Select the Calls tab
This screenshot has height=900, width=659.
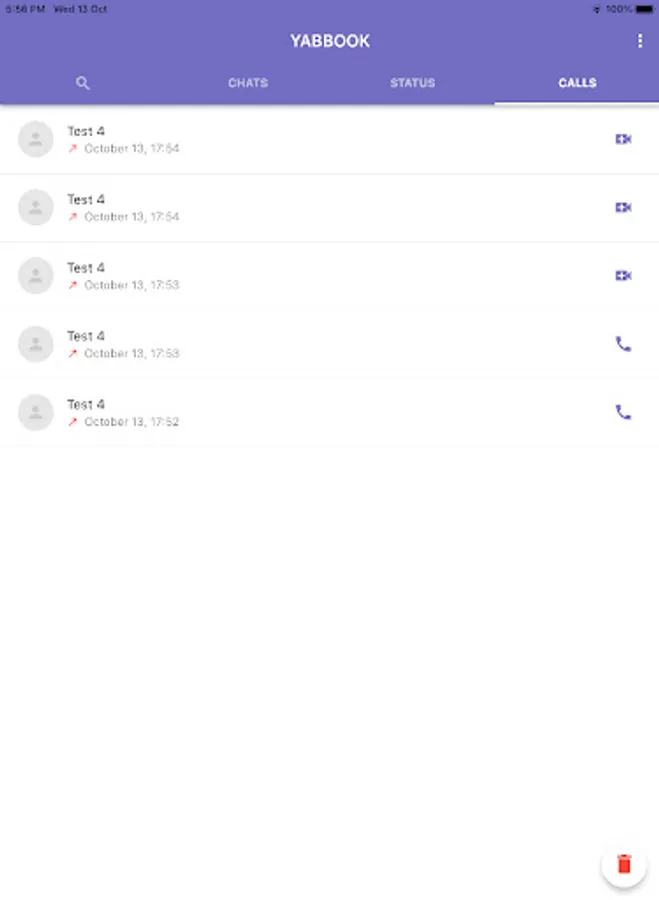point(577,83)
